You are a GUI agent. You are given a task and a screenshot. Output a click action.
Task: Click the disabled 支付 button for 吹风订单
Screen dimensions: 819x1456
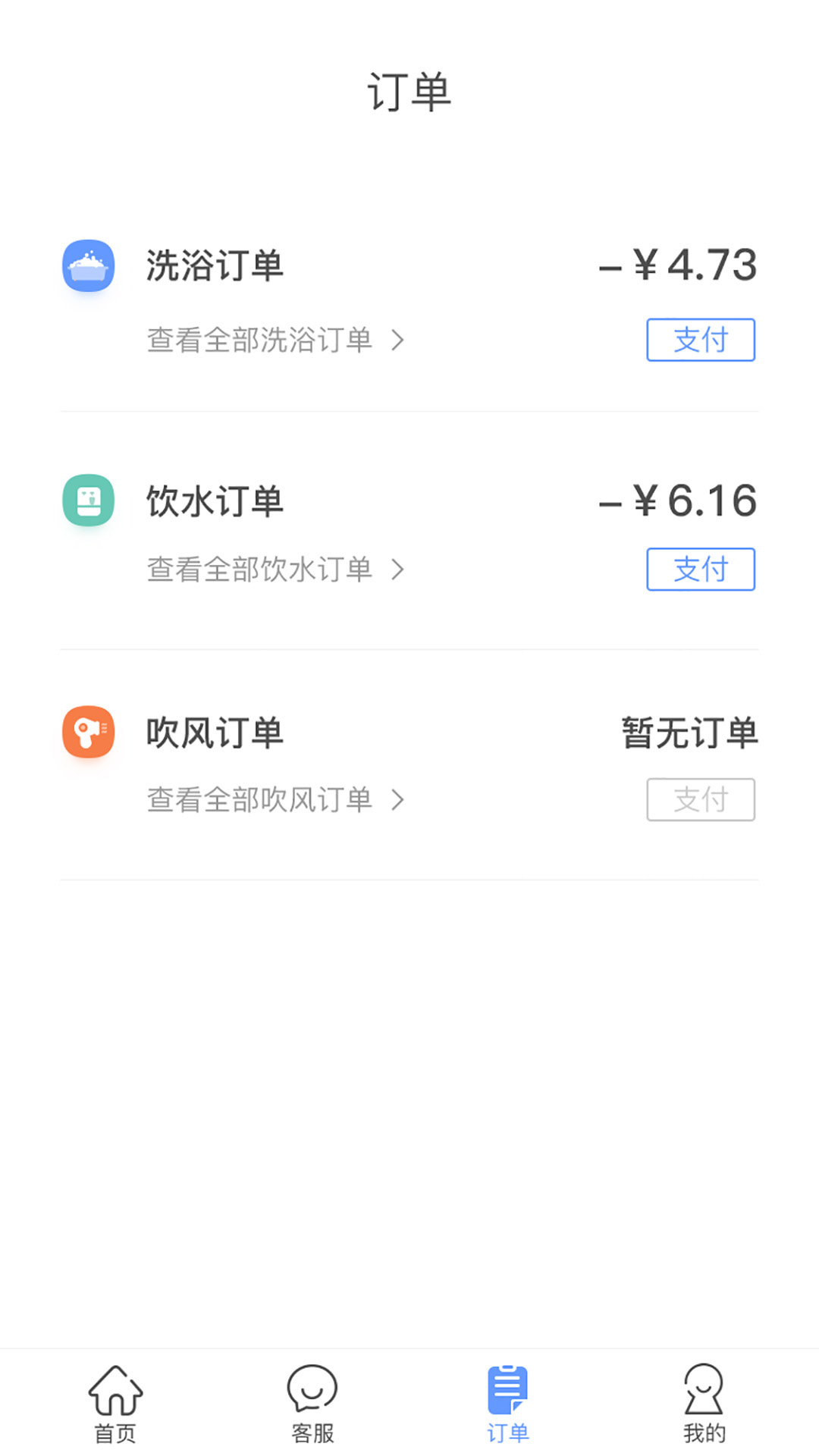click(701, 800)
